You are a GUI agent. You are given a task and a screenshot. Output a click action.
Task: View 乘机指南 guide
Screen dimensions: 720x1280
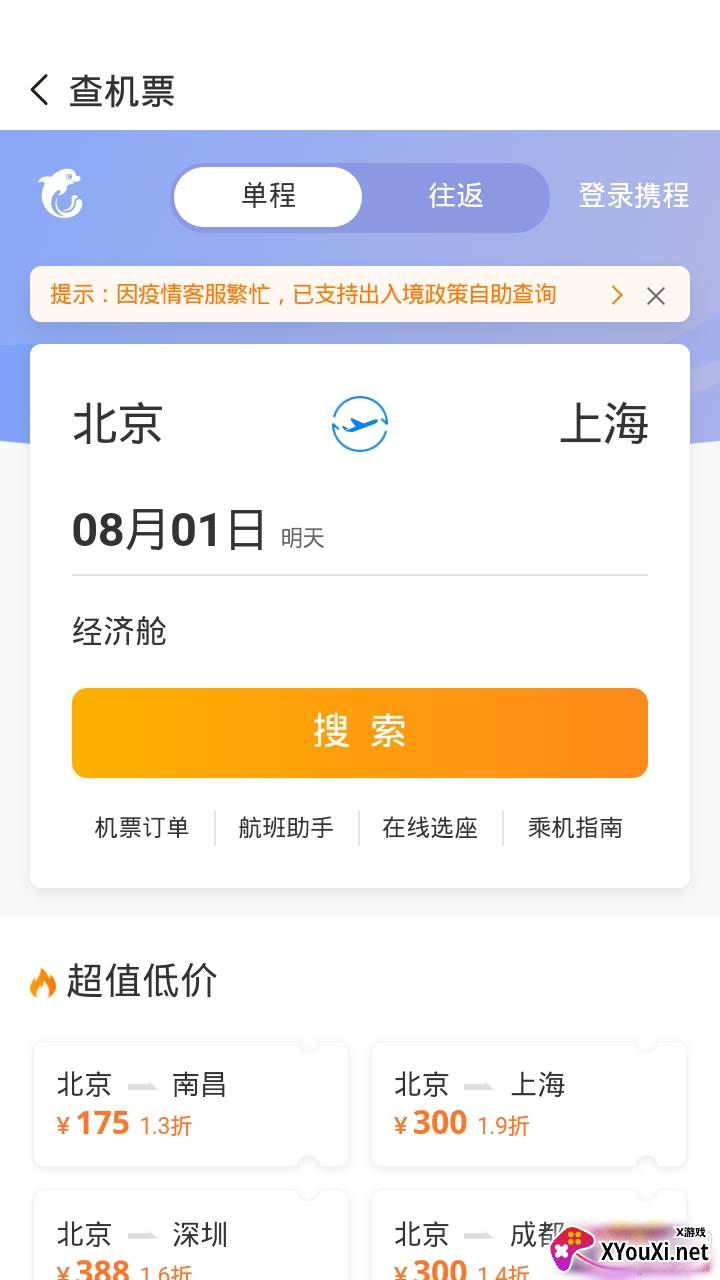pos(575,828)
